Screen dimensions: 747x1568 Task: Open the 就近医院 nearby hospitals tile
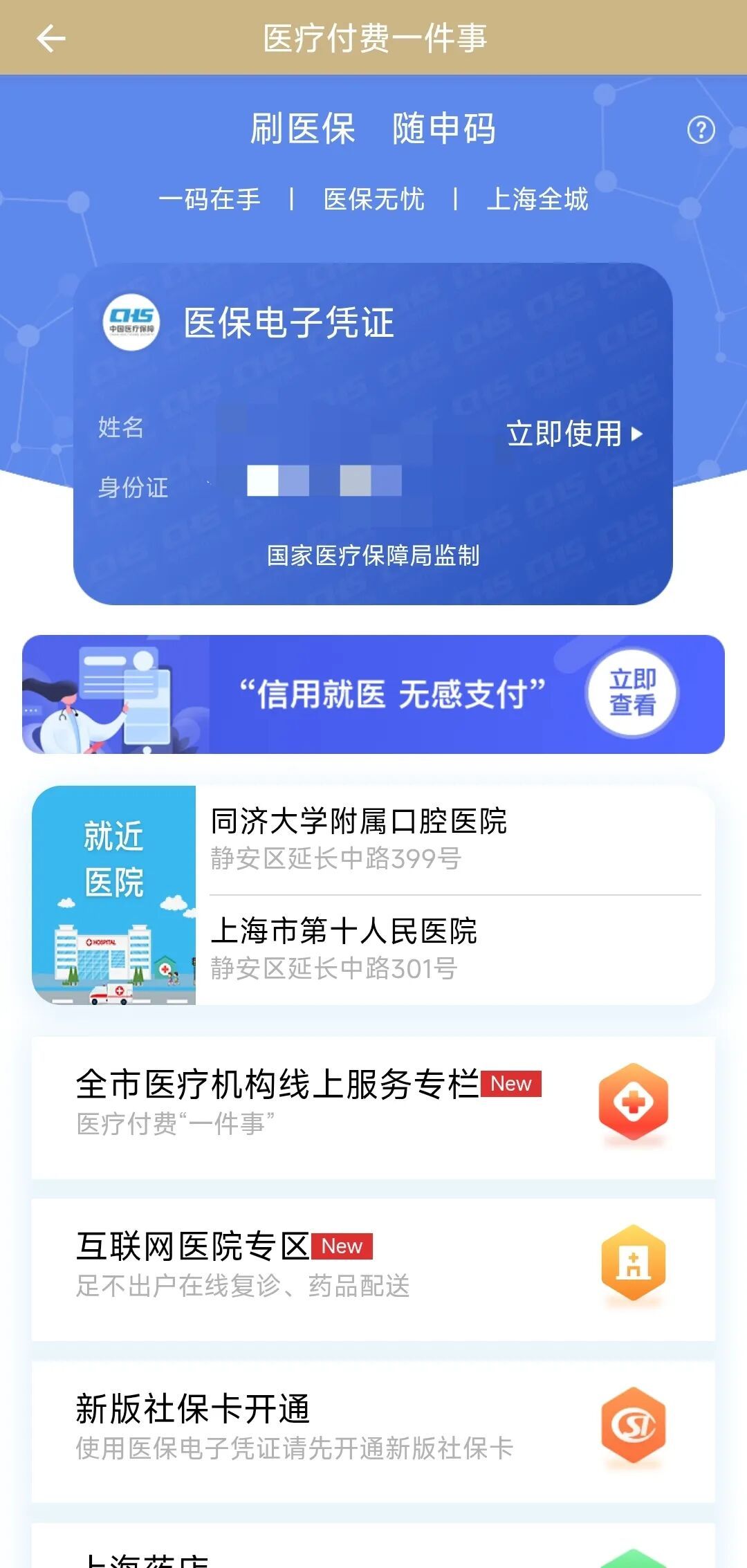[x=114, y=895]
